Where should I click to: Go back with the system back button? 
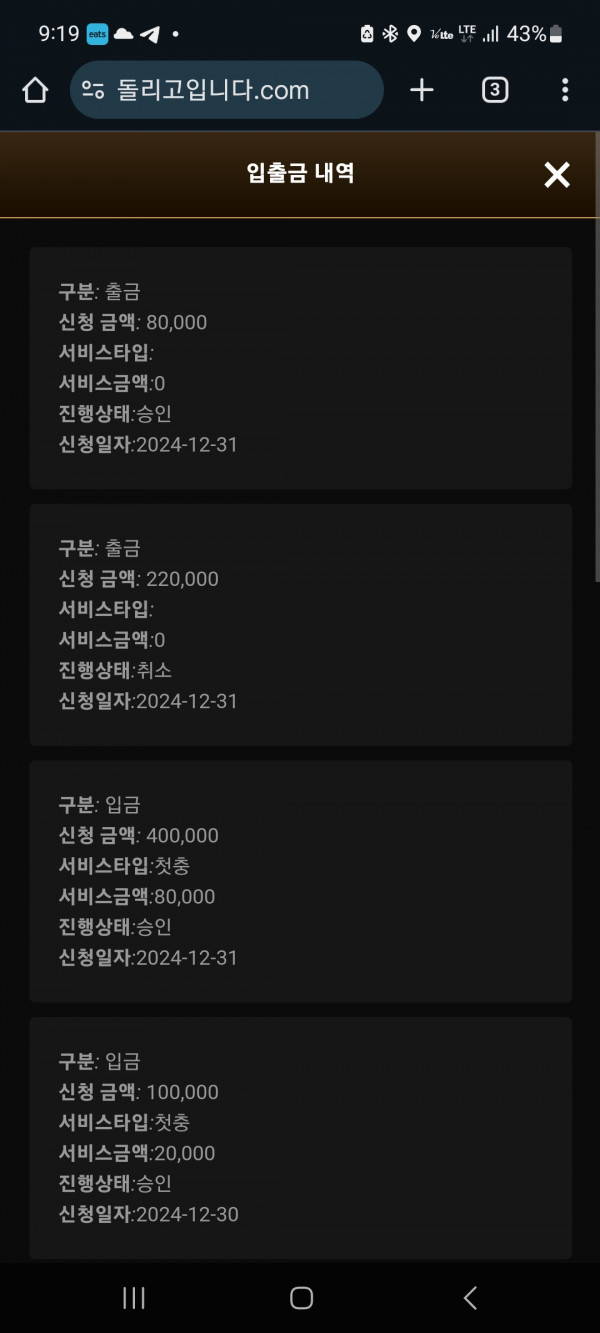469,1298
